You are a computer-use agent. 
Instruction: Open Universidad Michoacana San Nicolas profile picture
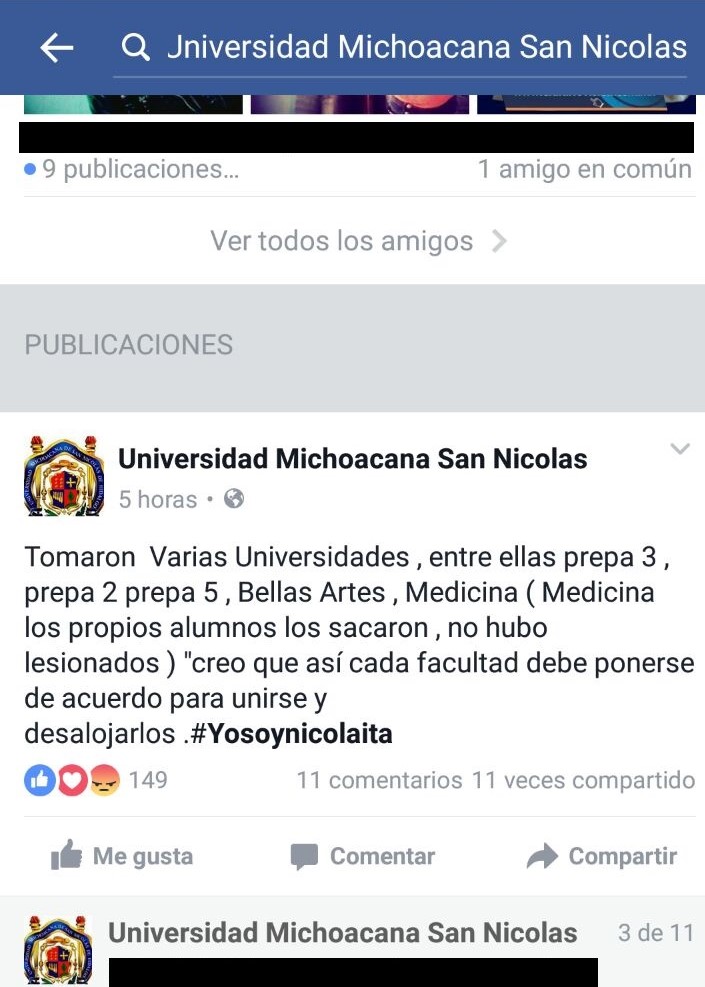pyautogui.click(x=63, y=475)
